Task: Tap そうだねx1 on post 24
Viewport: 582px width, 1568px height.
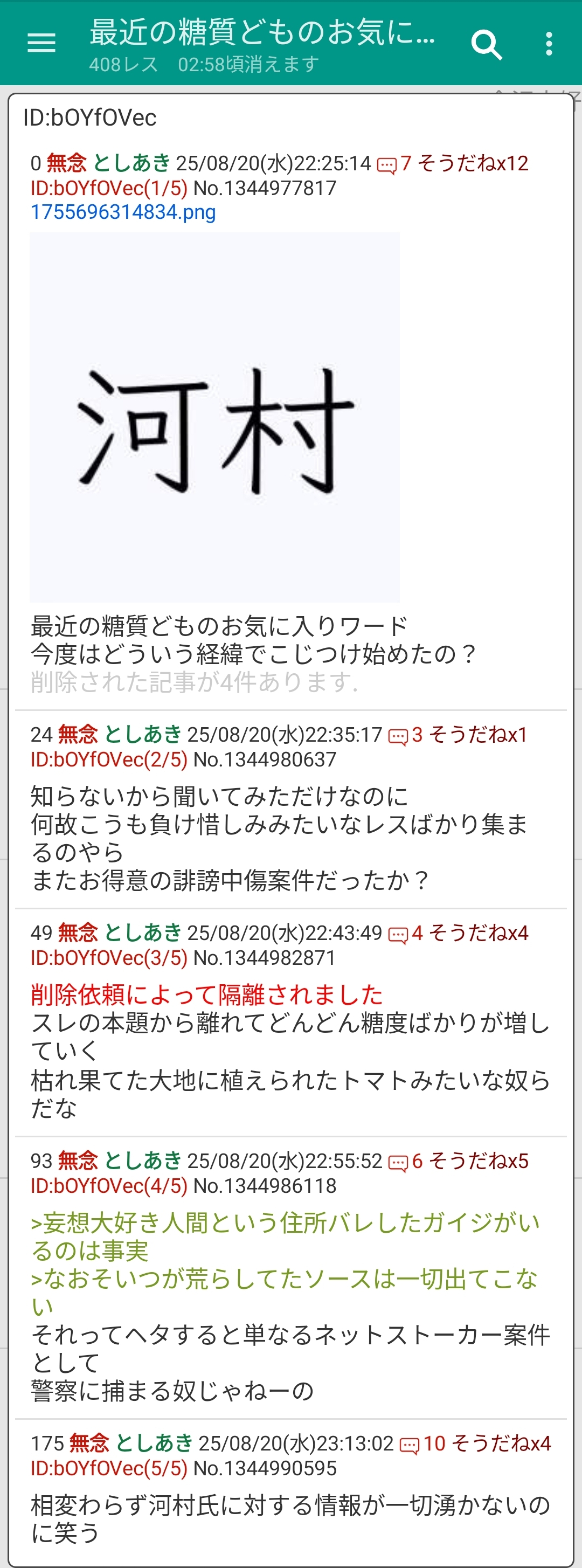Action: (x=478, y=735)
